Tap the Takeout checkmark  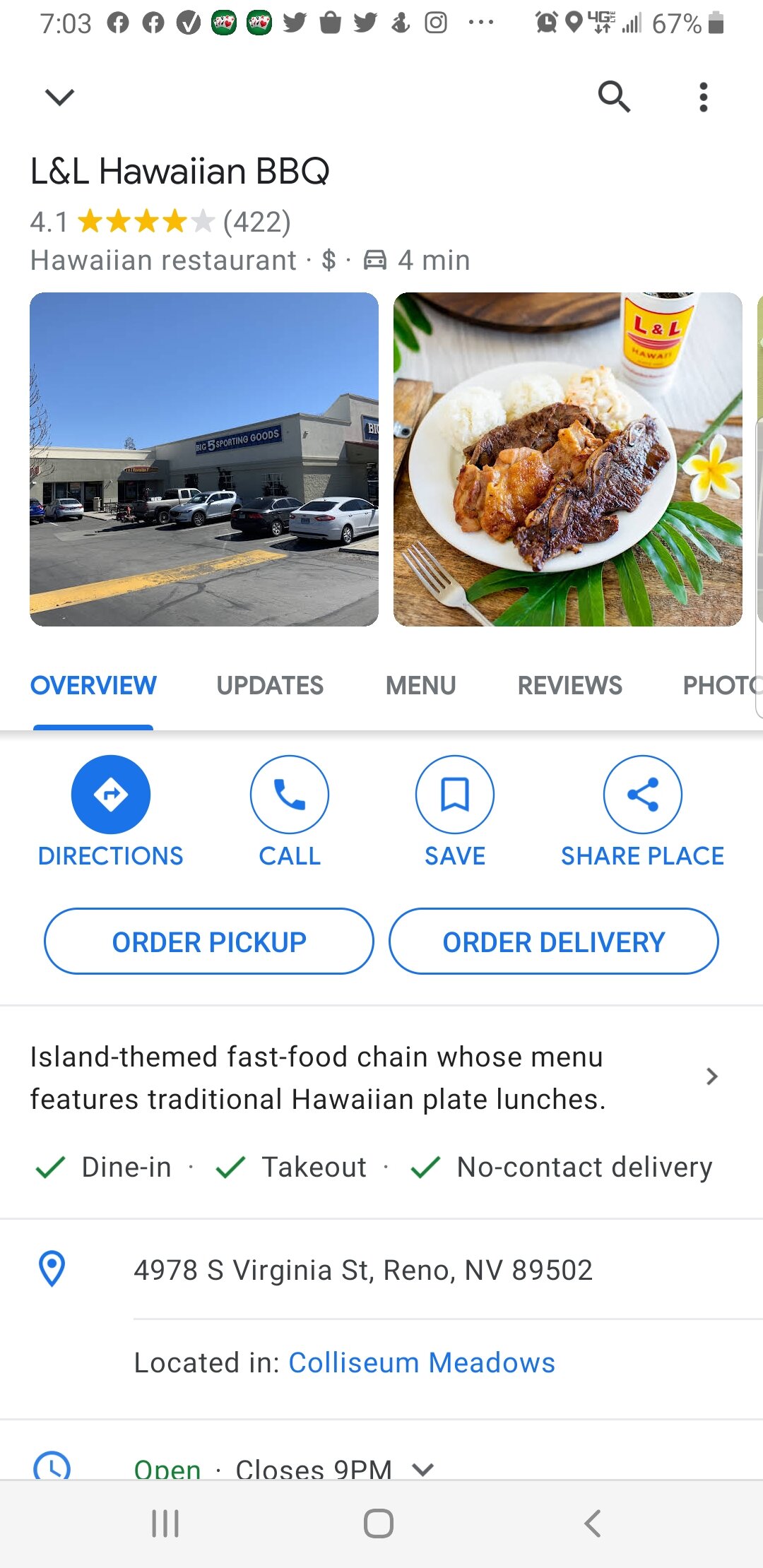[x=231, y=1166]
